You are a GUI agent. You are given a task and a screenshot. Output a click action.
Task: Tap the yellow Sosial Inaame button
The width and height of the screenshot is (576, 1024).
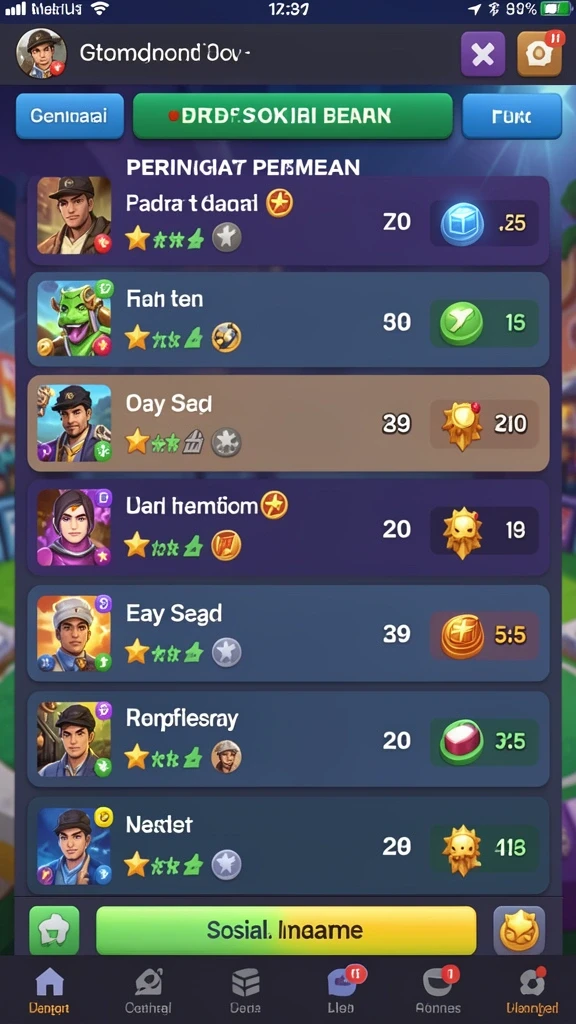pyautogui.click(x=286, y=930)
